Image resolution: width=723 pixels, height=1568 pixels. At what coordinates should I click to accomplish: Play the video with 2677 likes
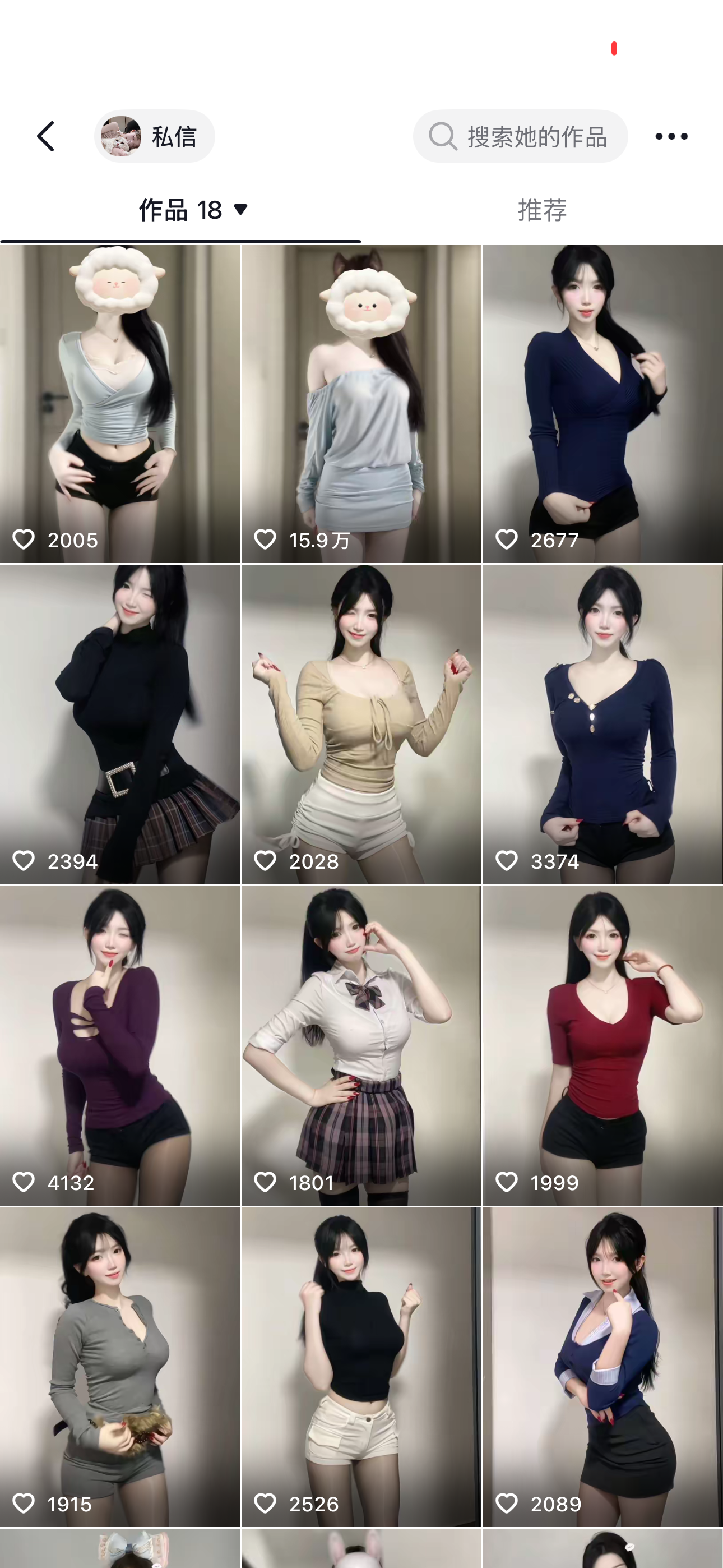[602, 404]
